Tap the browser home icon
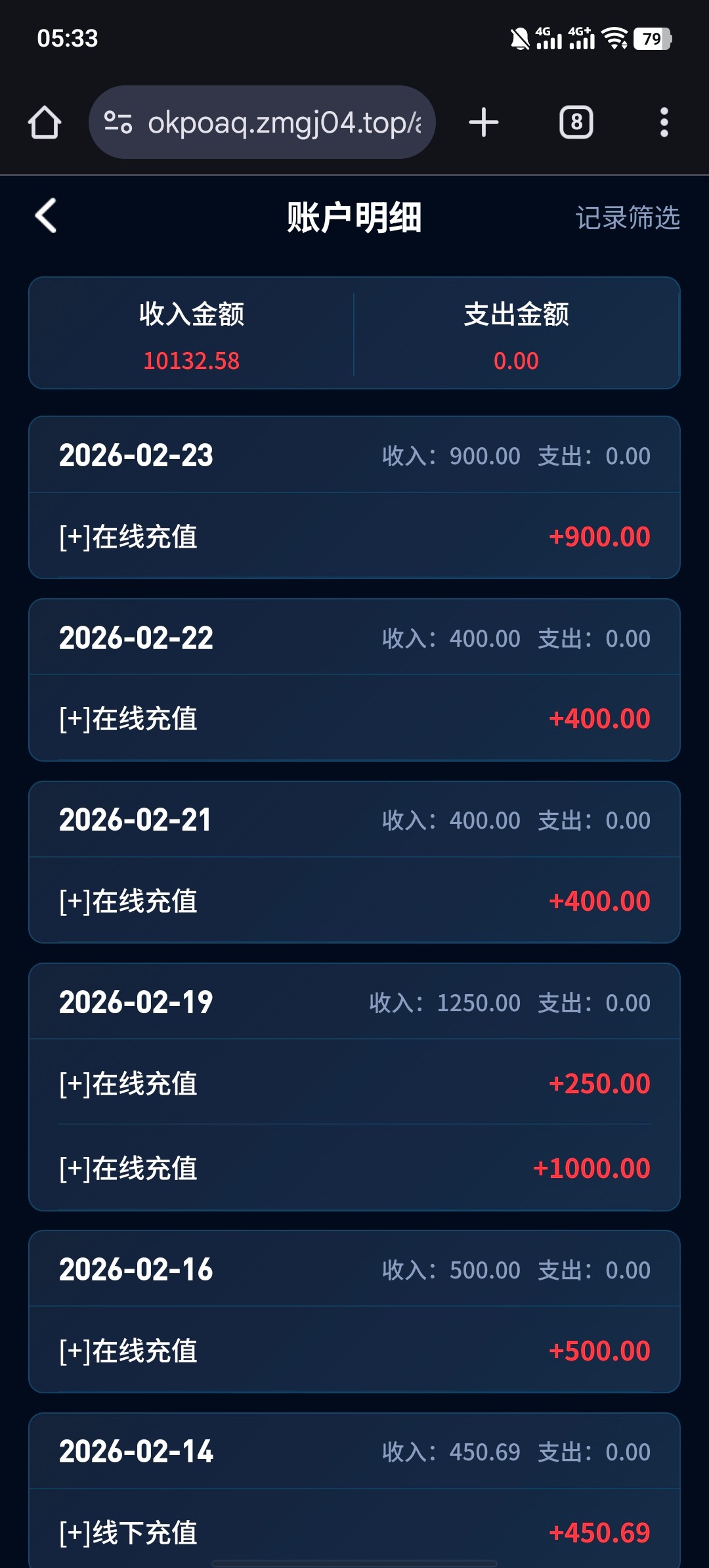Viewport: 709px width, 1568px height. point(45,123)
